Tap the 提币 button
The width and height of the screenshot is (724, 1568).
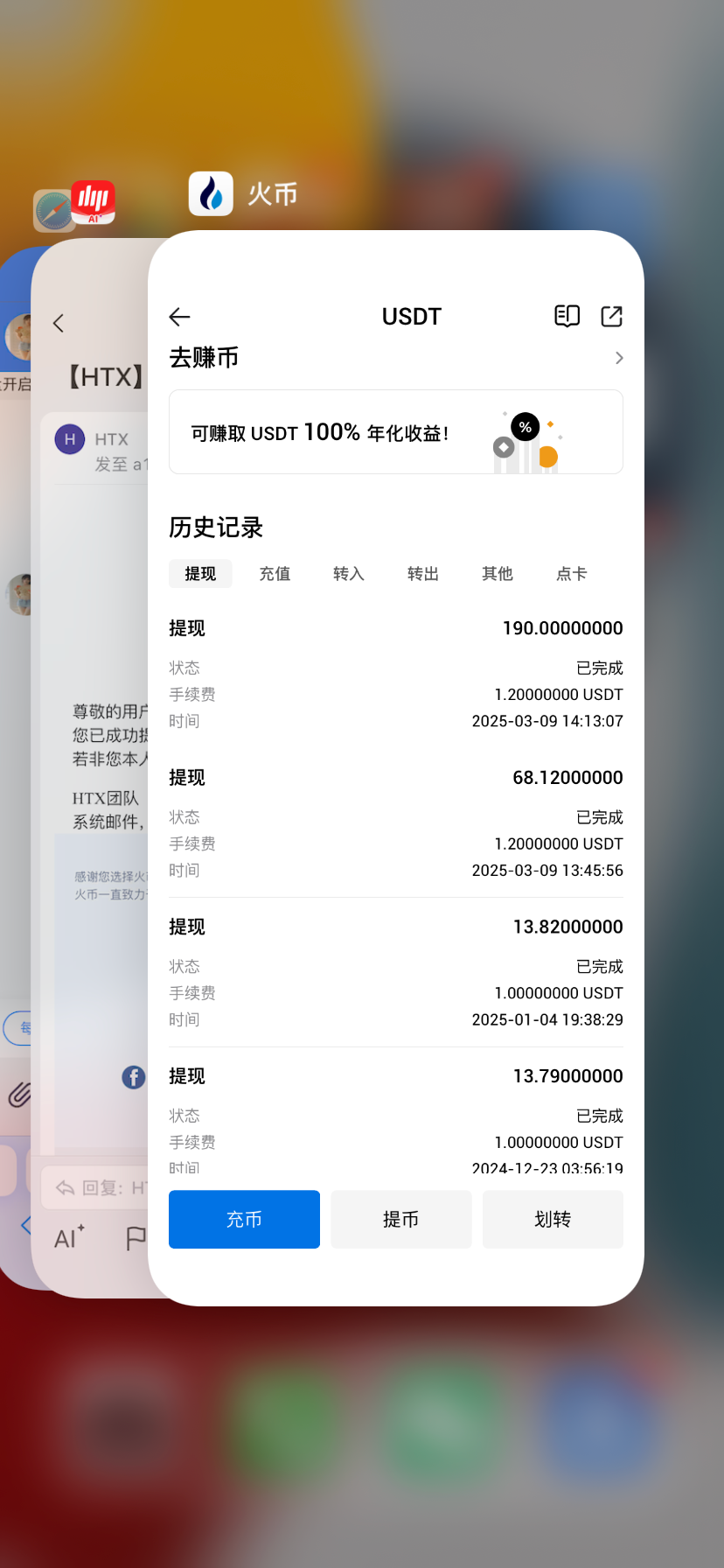[x=401, y=1219]
